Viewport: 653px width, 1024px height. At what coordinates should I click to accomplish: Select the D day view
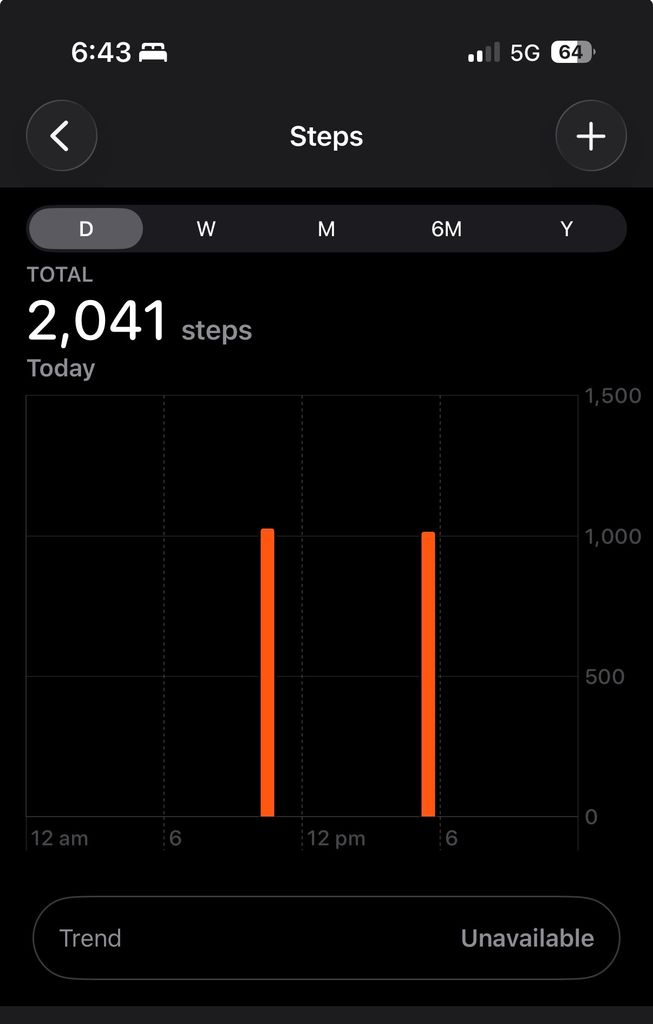86,229
